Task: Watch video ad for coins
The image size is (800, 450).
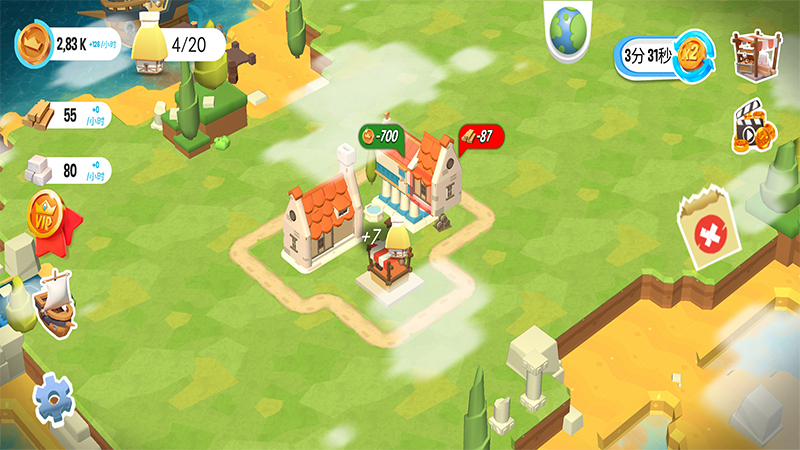Action: (753, 128)
